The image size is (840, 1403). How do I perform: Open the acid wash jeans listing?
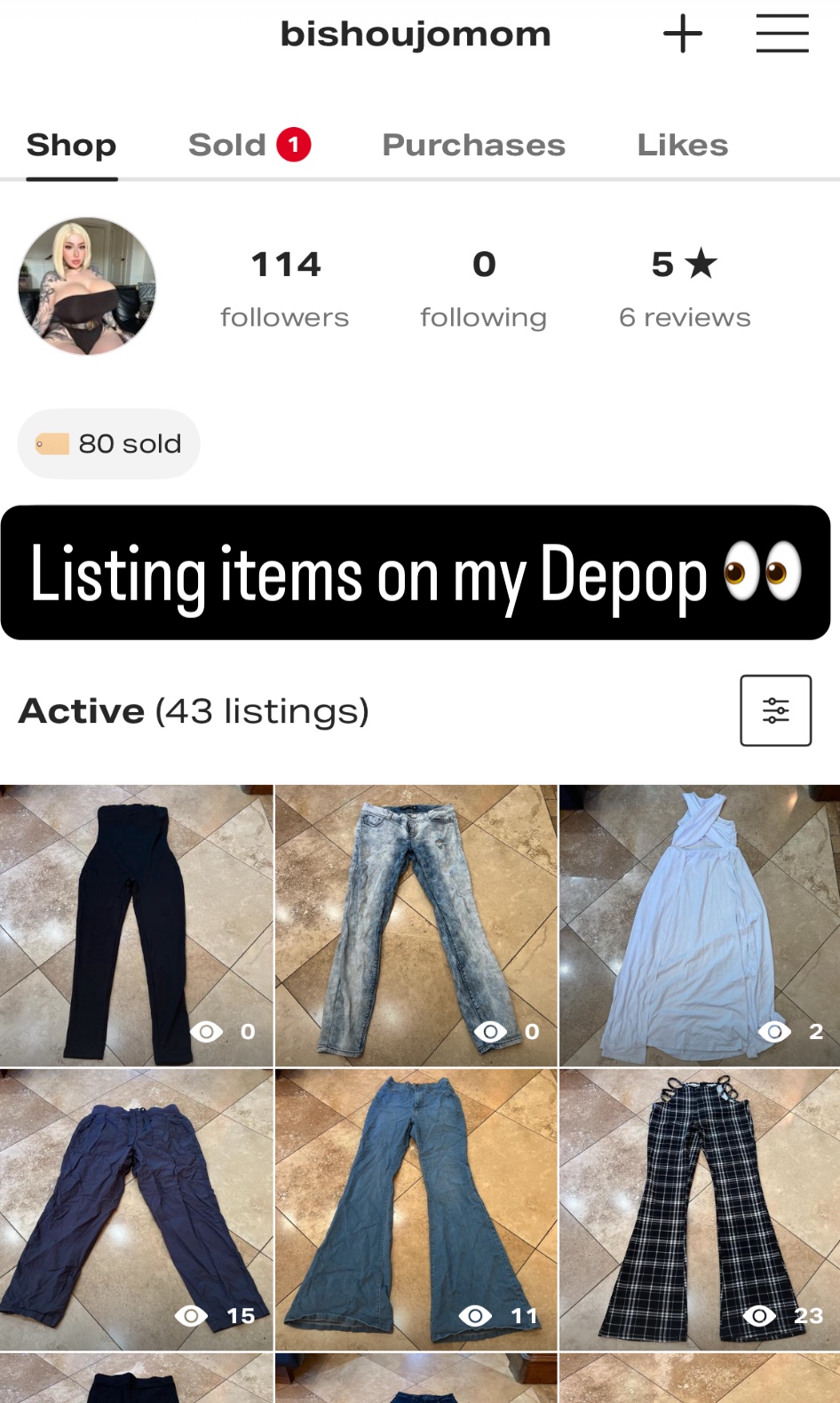(416, 925)
